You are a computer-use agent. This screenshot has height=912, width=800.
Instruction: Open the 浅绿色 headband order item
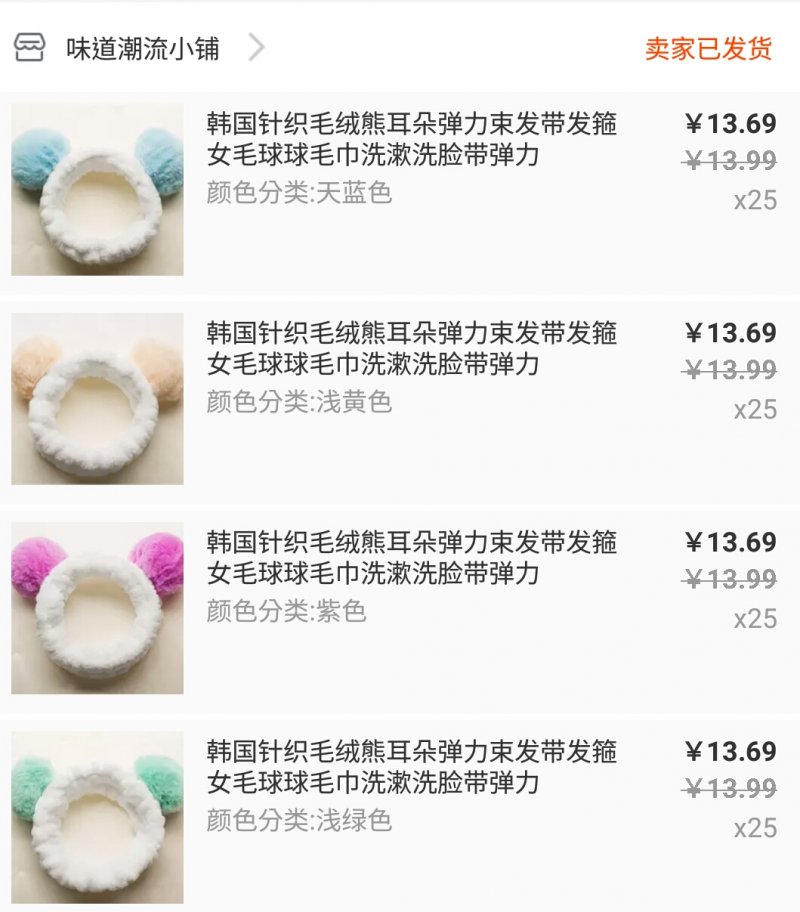point(411,767)
